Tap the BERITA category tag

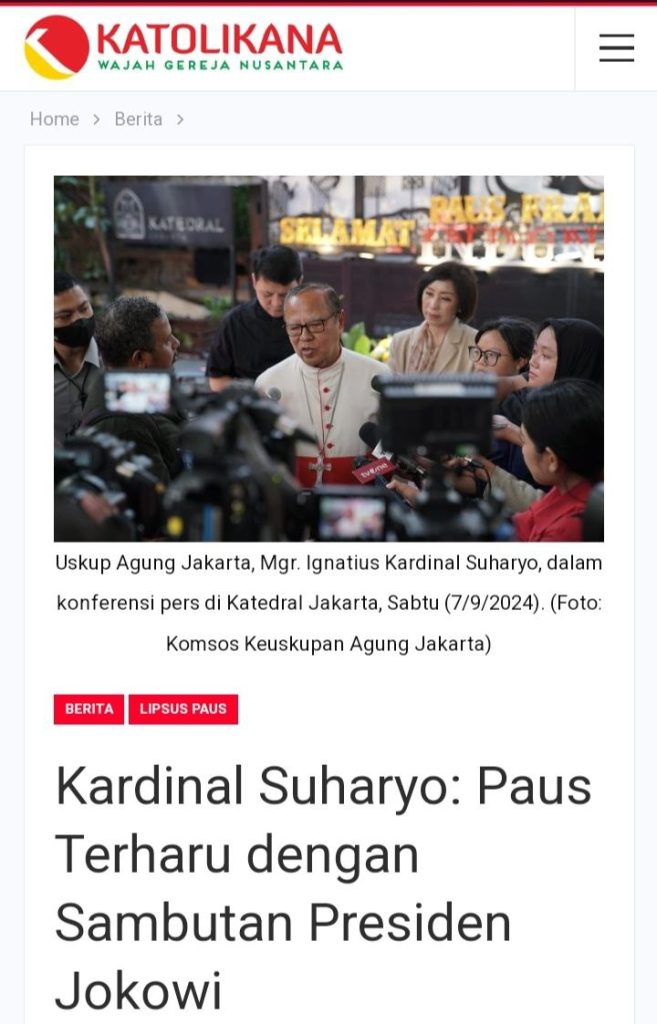tap(89, 709)
